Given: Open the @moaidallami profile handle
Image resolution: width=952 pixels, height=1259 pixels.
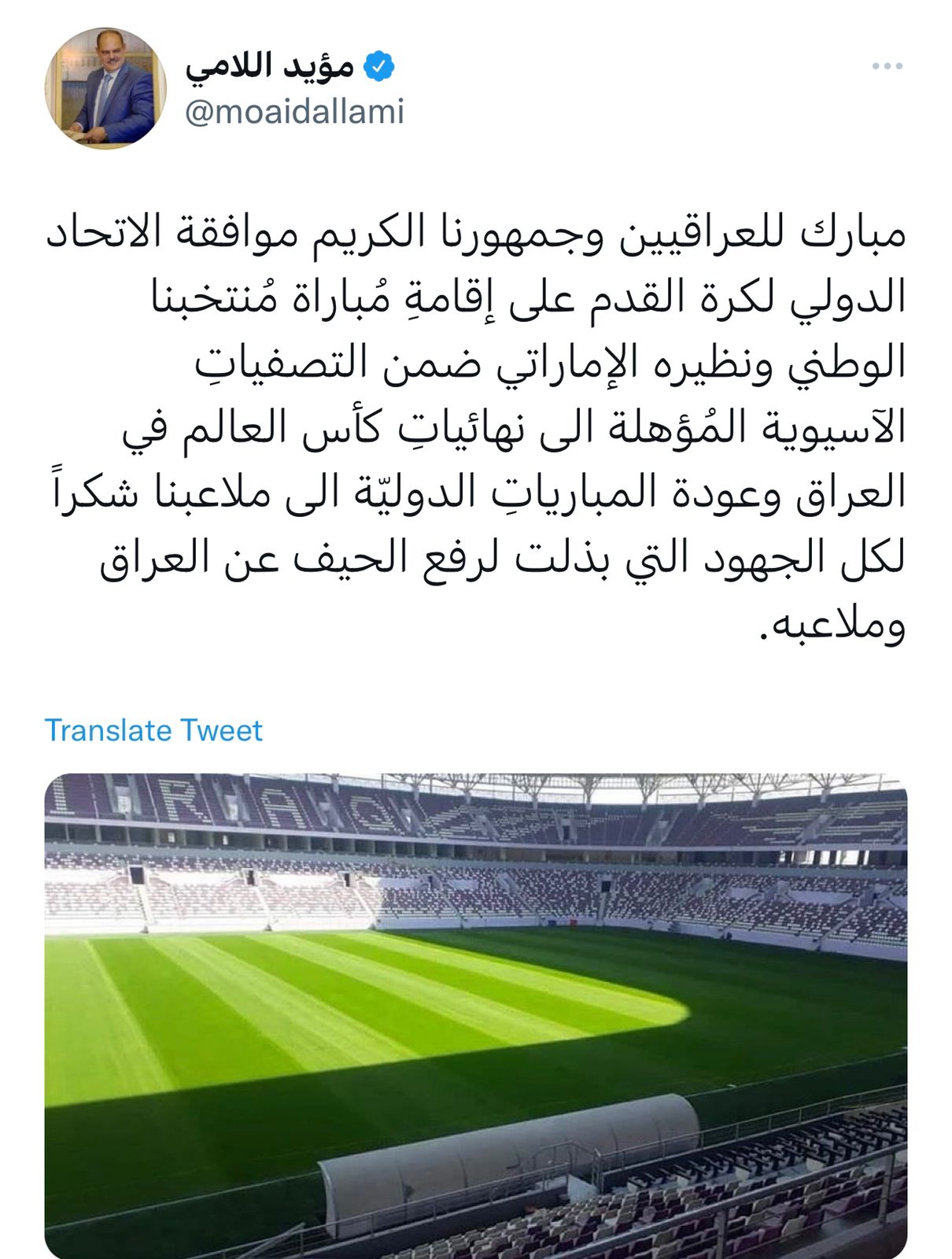Looking at the screenshot, I should pos(294,111).
